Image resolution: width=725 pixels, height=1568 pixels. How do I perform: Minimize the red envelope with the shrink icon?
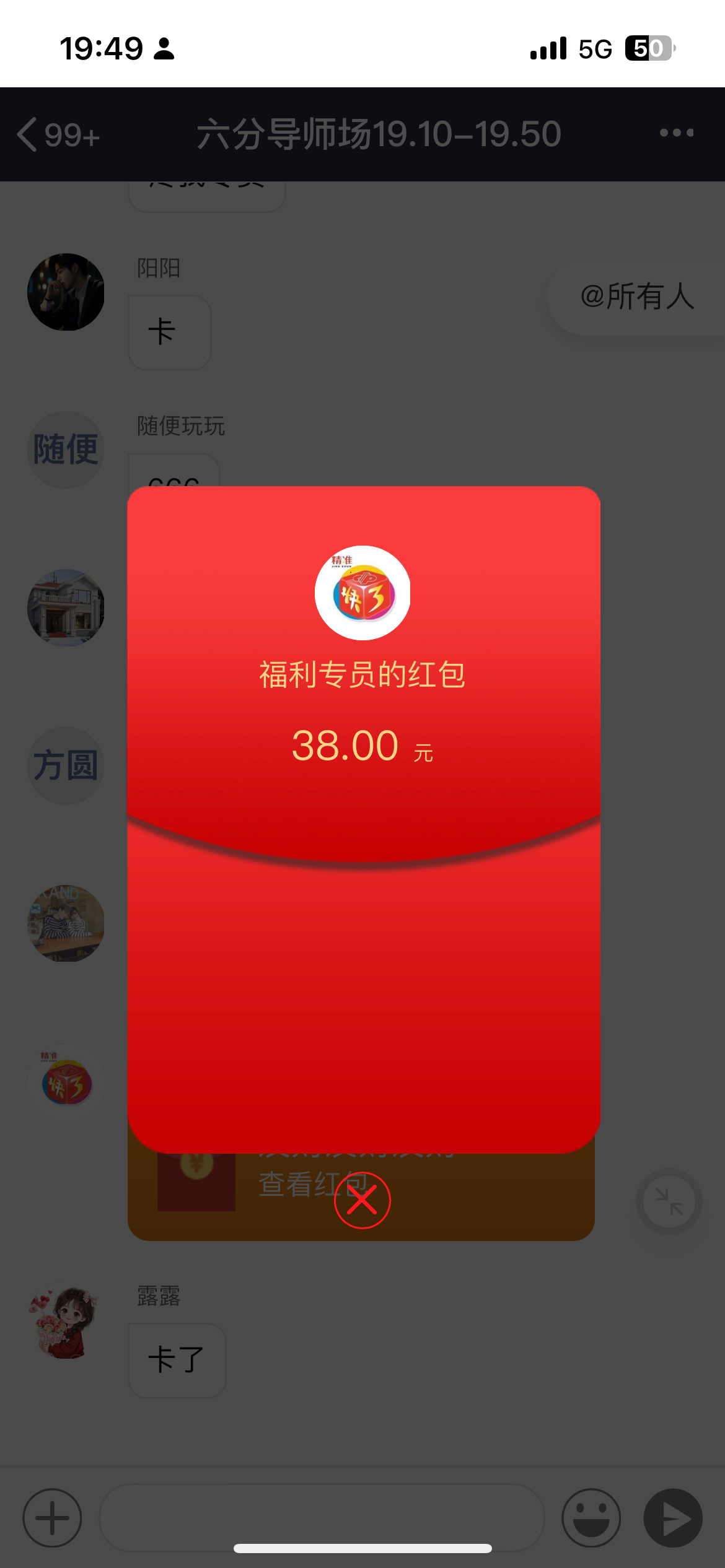point(669,1200)
